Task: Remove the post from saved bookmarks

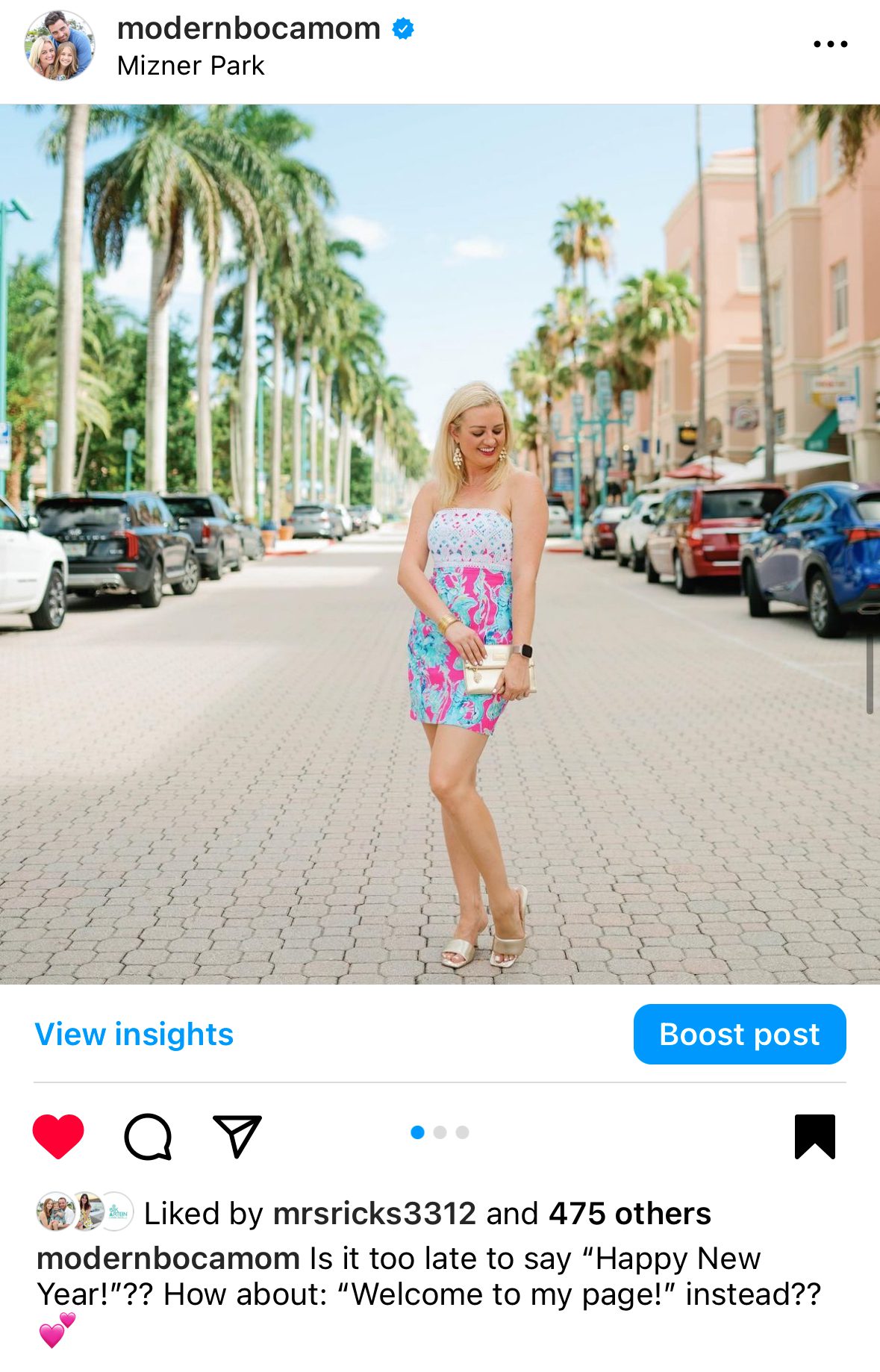Action: pos(814,1136)
